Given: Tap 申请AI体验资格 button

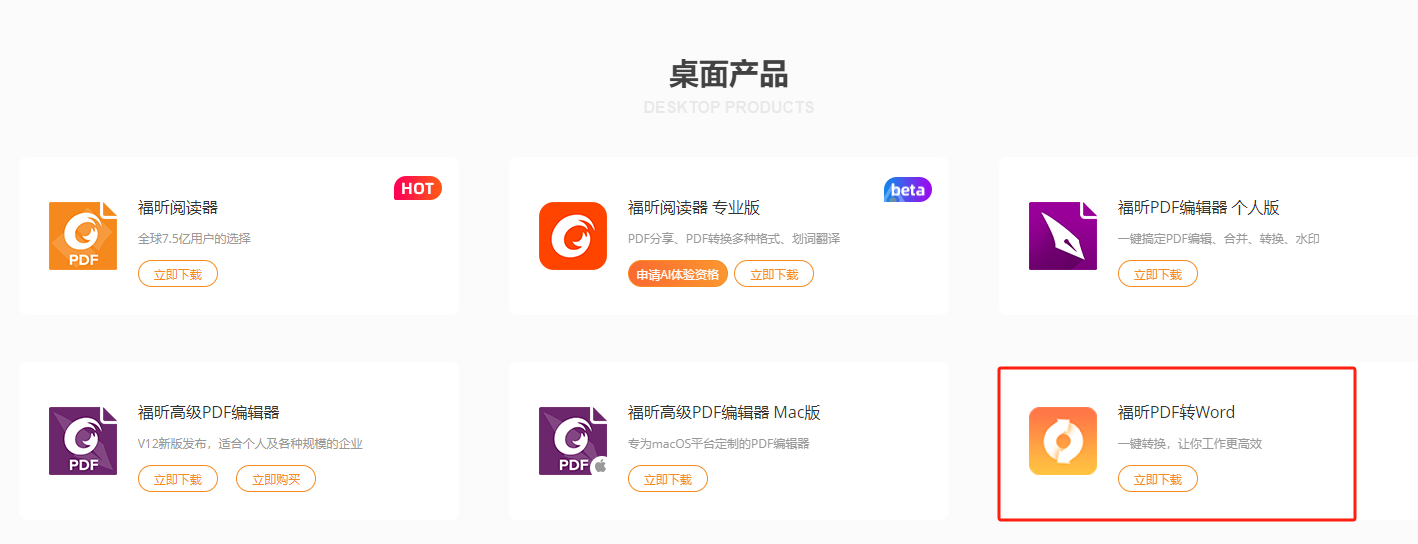Looking at the screenshot, I should click(677, 274).
